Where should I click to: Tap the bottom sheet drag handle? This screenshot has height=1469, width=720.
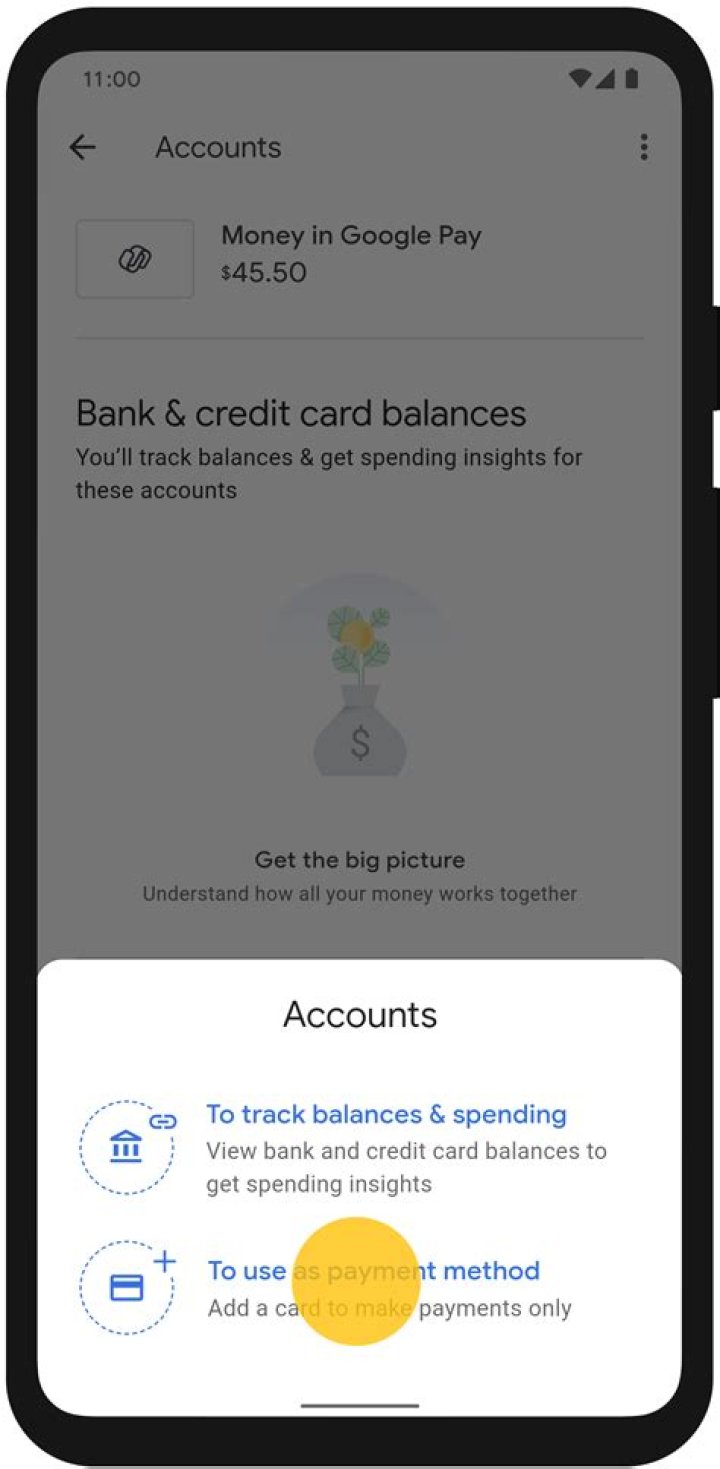coord(360,1405)
